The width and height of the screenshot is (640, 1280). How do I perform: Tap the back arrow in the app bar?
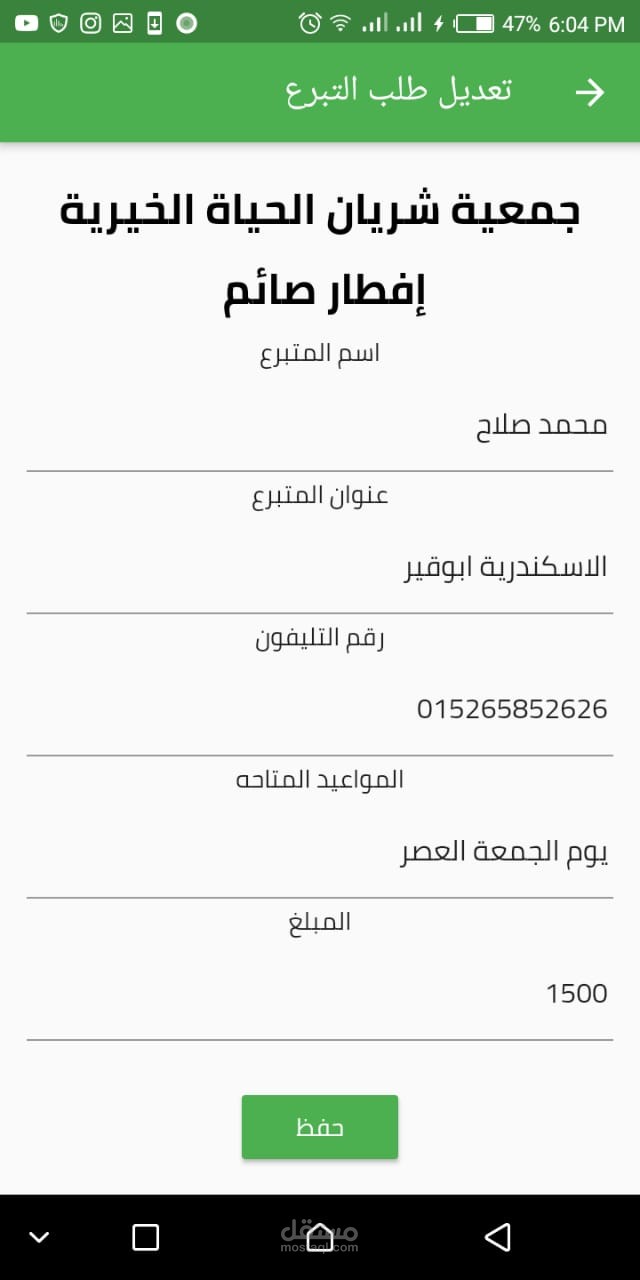[x=590, y=93]
